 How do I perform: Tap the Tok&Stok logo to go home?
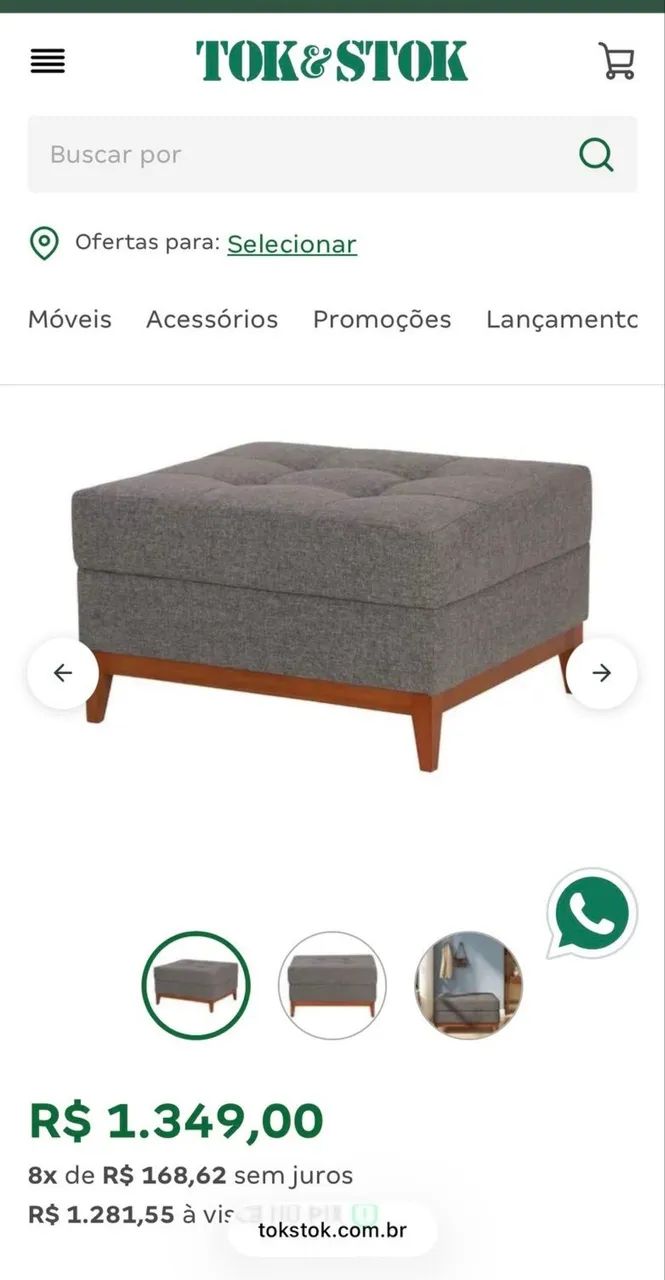tap(332, 61)
